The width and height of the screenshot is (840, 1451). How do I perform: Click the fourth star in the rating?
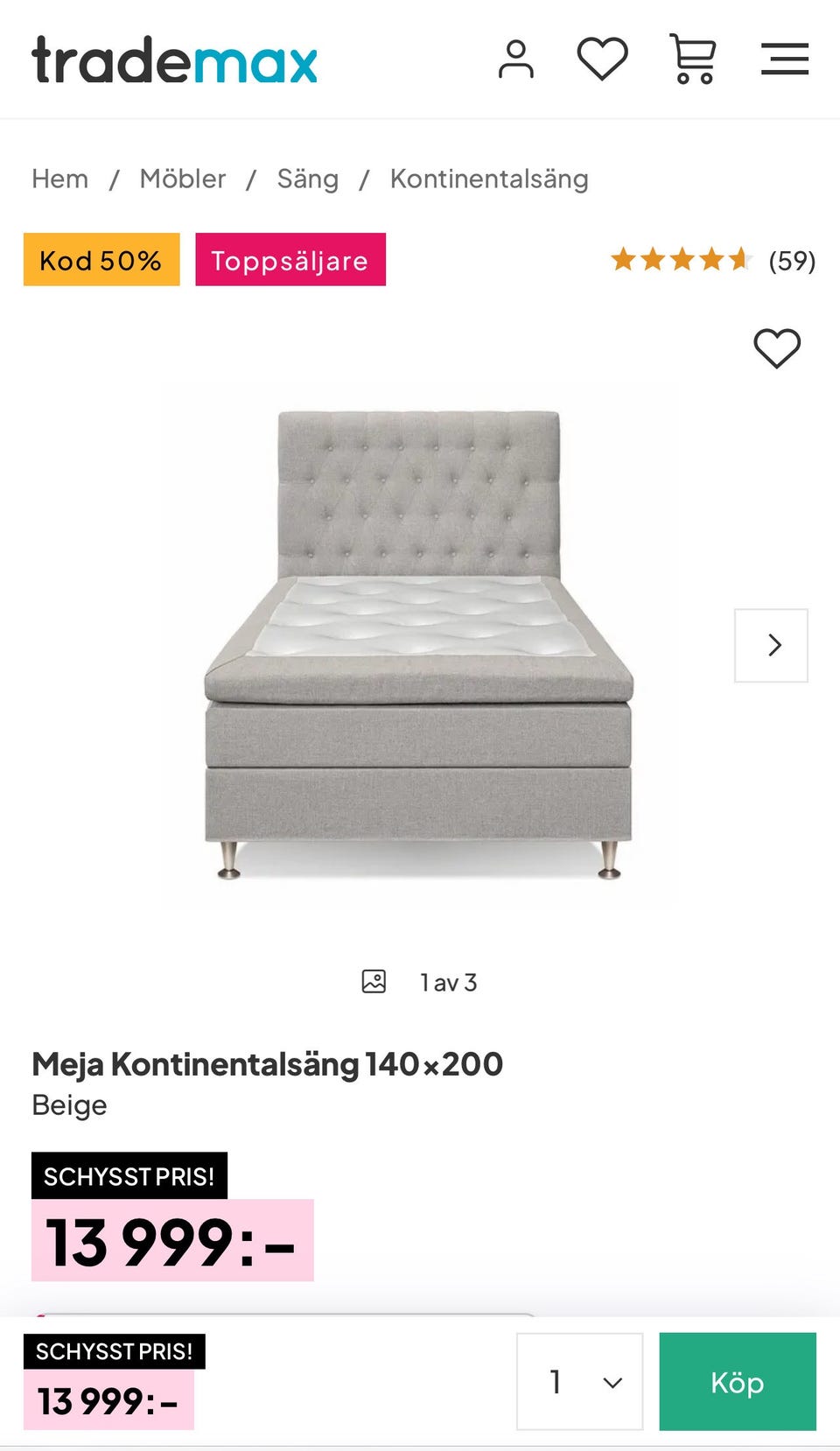pos(710,260)
